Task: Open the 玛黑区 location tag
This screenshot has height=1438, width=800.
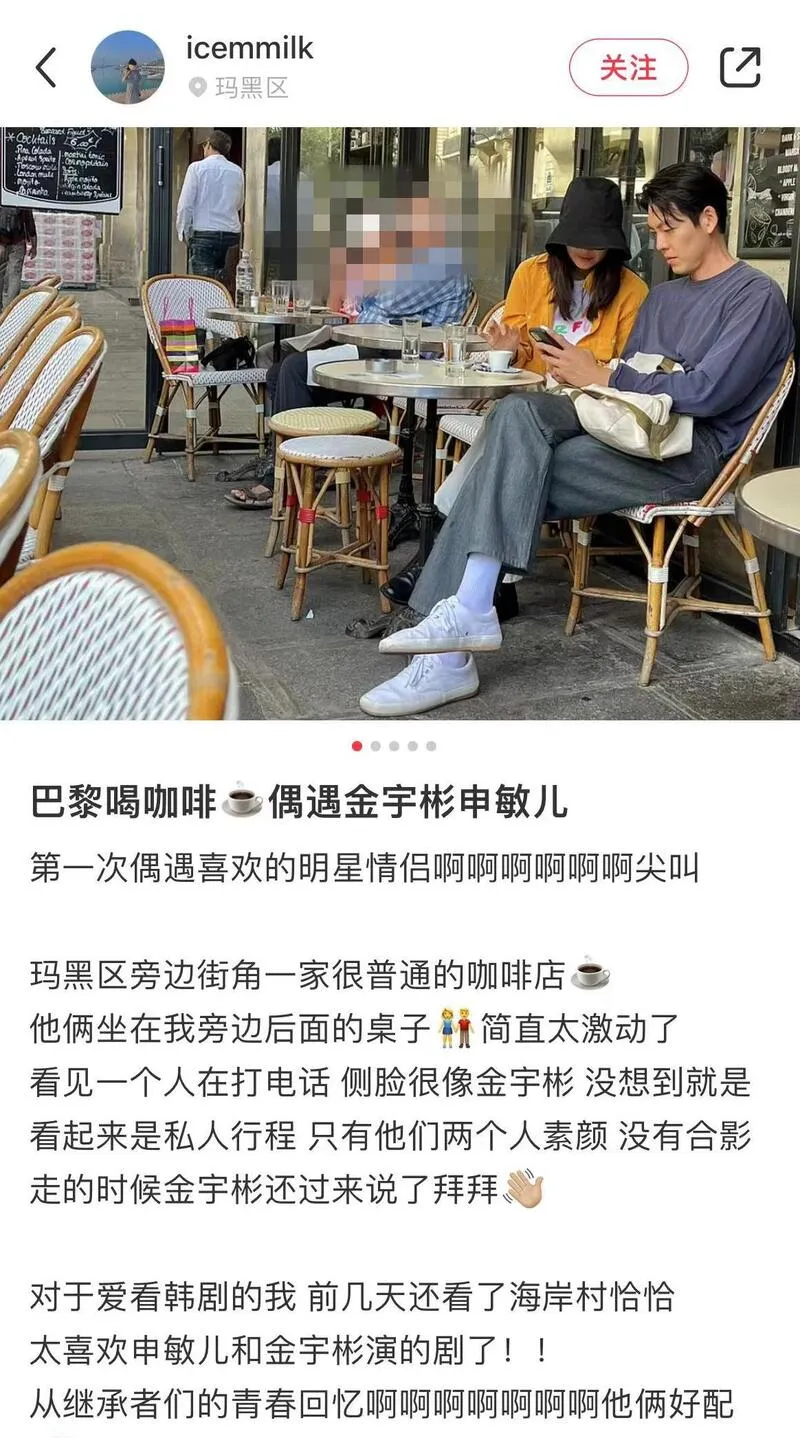Action: 239,88
